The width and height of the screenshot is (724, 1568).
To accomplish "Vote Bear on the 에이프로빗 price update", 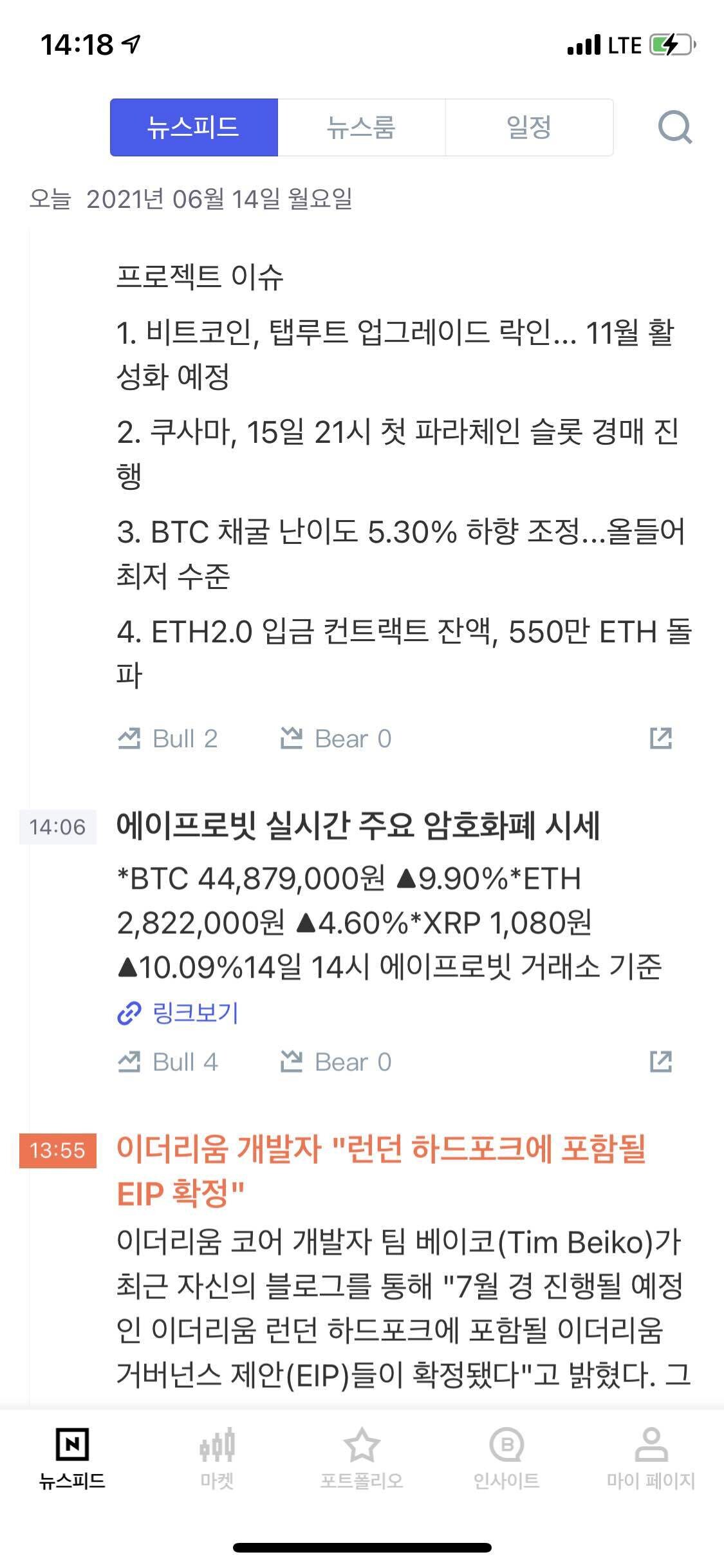I will point(335,1062).
